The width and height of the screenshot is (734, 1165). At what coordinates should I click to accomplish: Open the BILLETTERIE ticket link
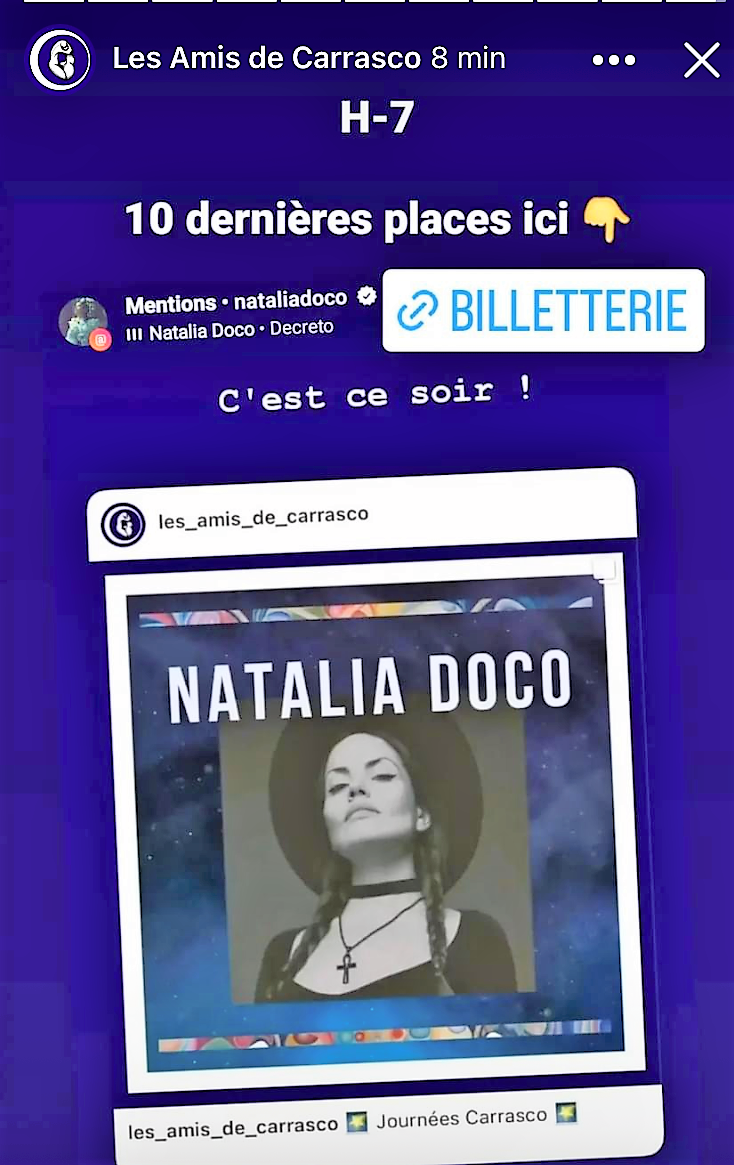[543, 311]
